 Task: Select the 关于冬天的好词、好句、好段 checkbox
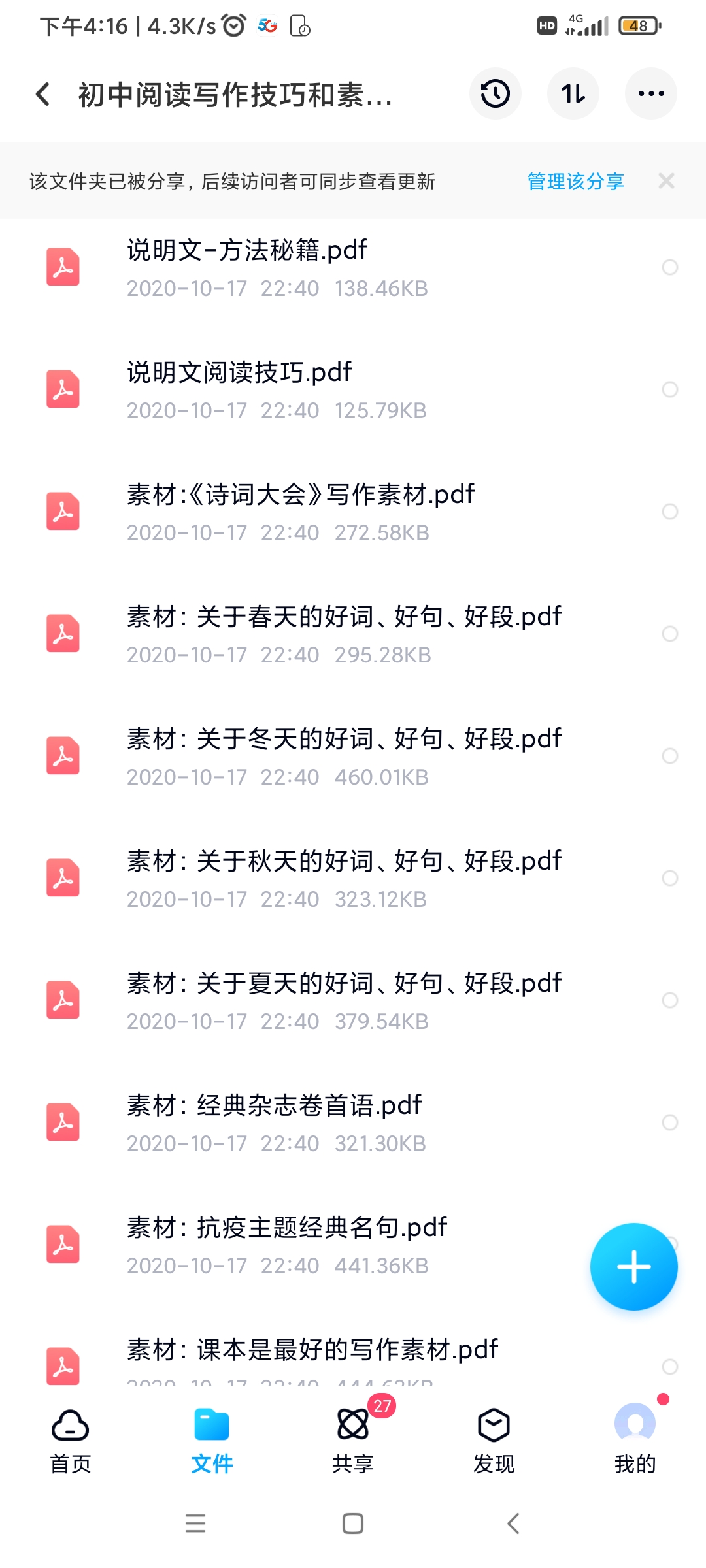pos(669,756)
